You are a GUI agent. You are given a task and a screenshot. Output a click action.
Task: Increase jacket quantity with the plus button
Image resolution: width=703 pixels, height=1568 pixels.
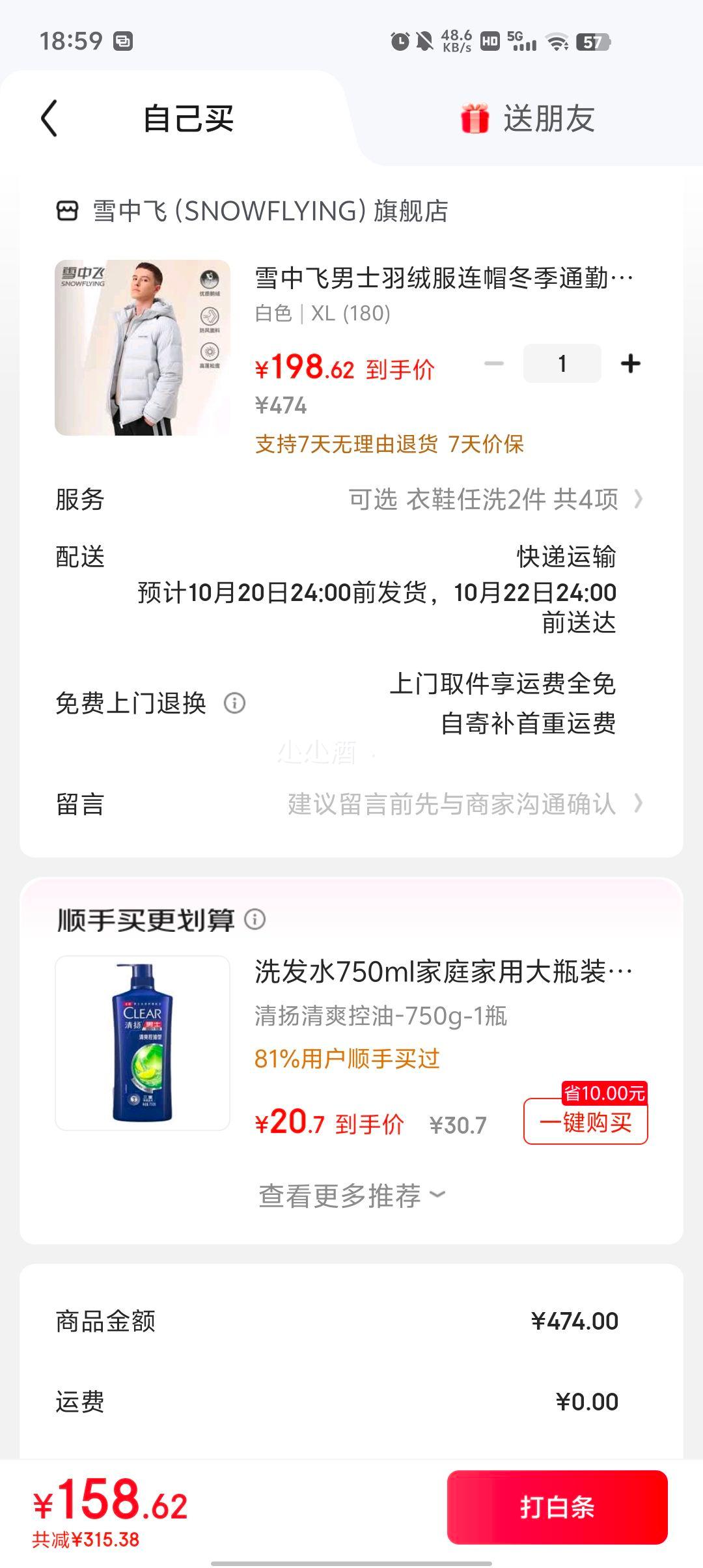(x=630, y=363)
